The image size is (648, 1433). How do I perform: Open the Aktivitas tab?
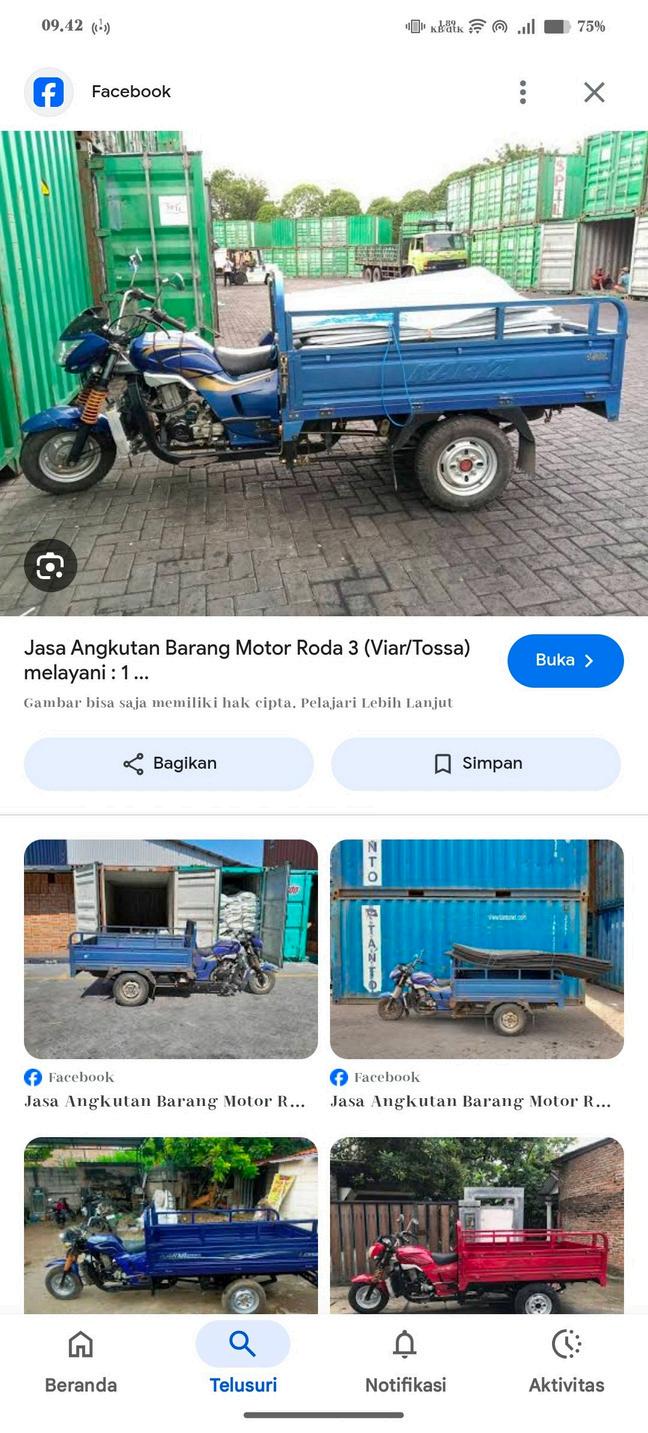coord(567,1362)
